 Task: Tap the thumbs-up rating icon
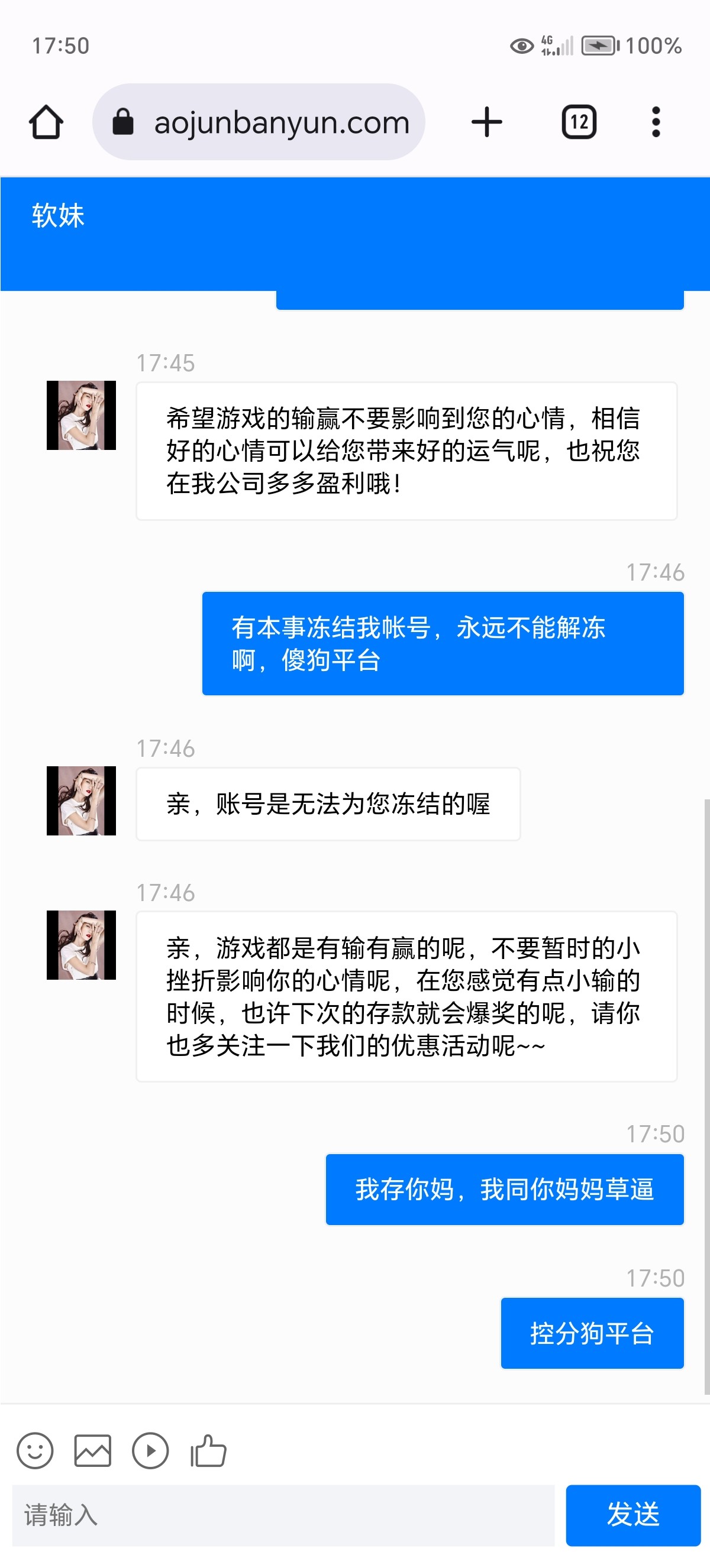(x=208, y=1450)
